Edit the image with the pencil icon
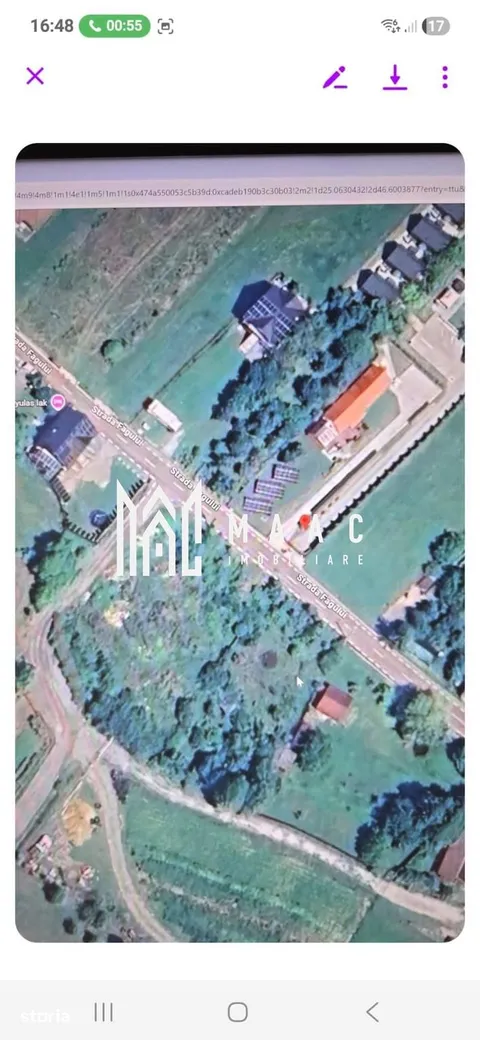The image size is (480, 1040). click(335, 77)
